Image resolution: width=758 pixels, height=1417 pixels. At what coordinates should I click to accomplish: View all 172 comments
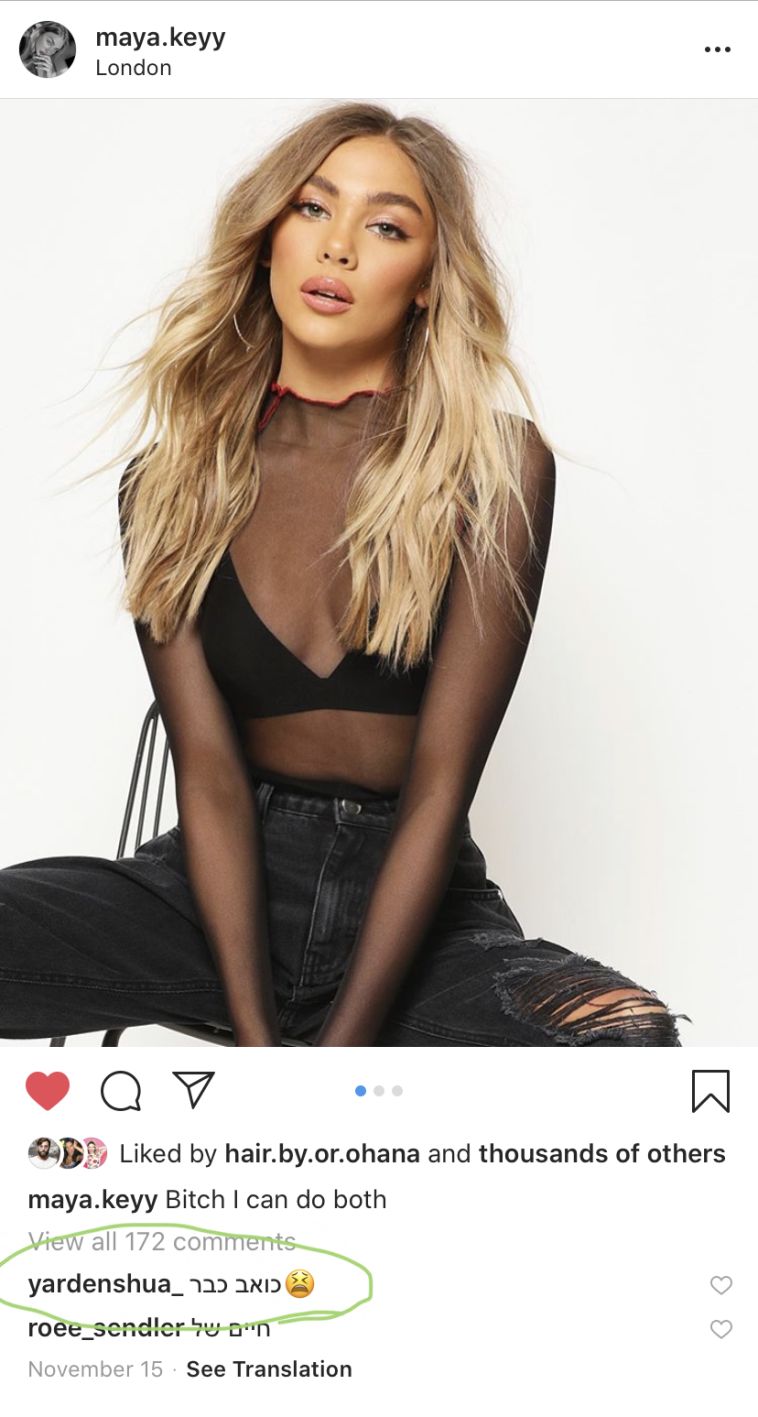(x=161, y=1241)
